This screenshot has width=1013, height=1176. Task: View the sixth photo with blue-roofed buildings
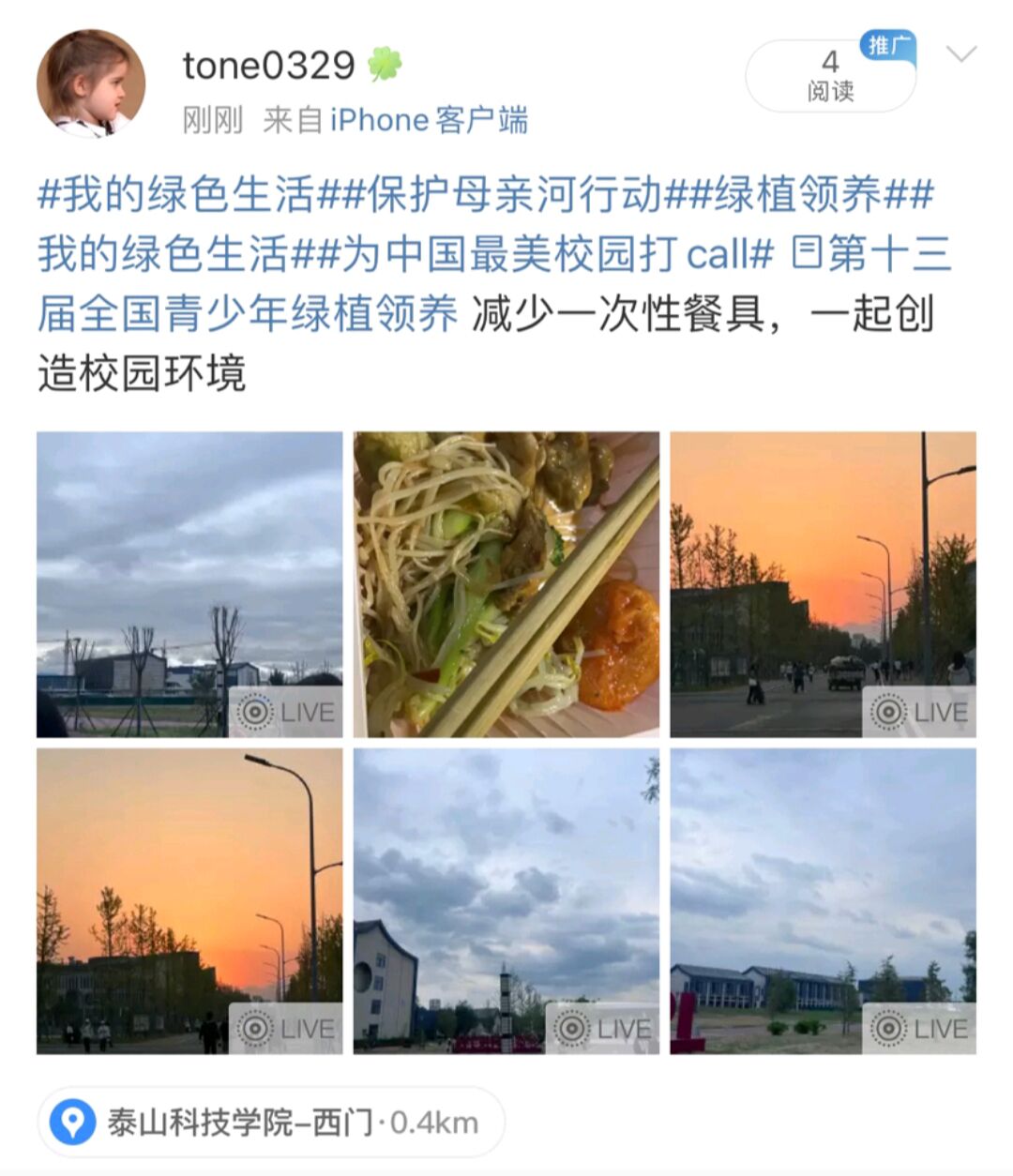[x=823, y=900]
